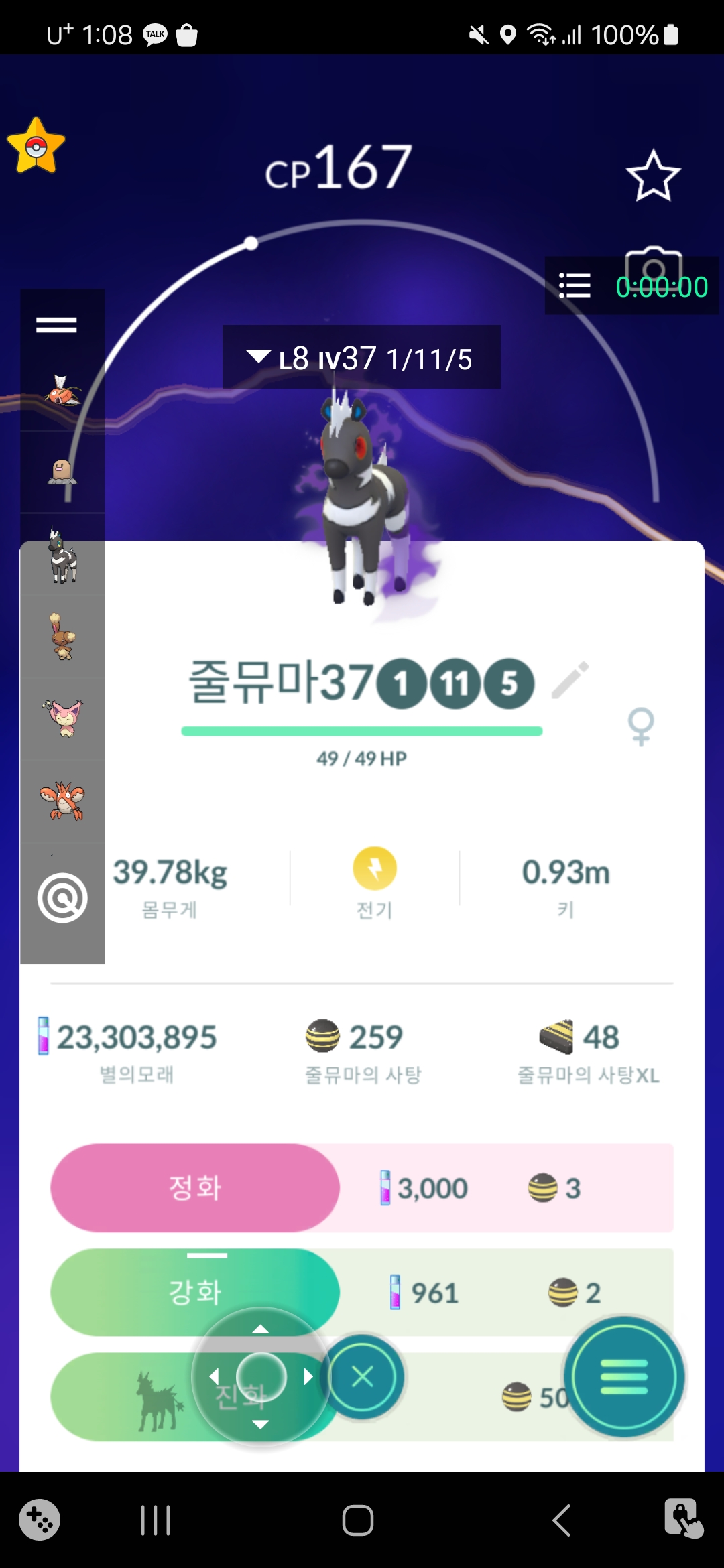The height and width of the screenshot is (1568, 724).
Task: Select Corphish in the side panel
Action: pyautogui.click(x=62, y=801)
